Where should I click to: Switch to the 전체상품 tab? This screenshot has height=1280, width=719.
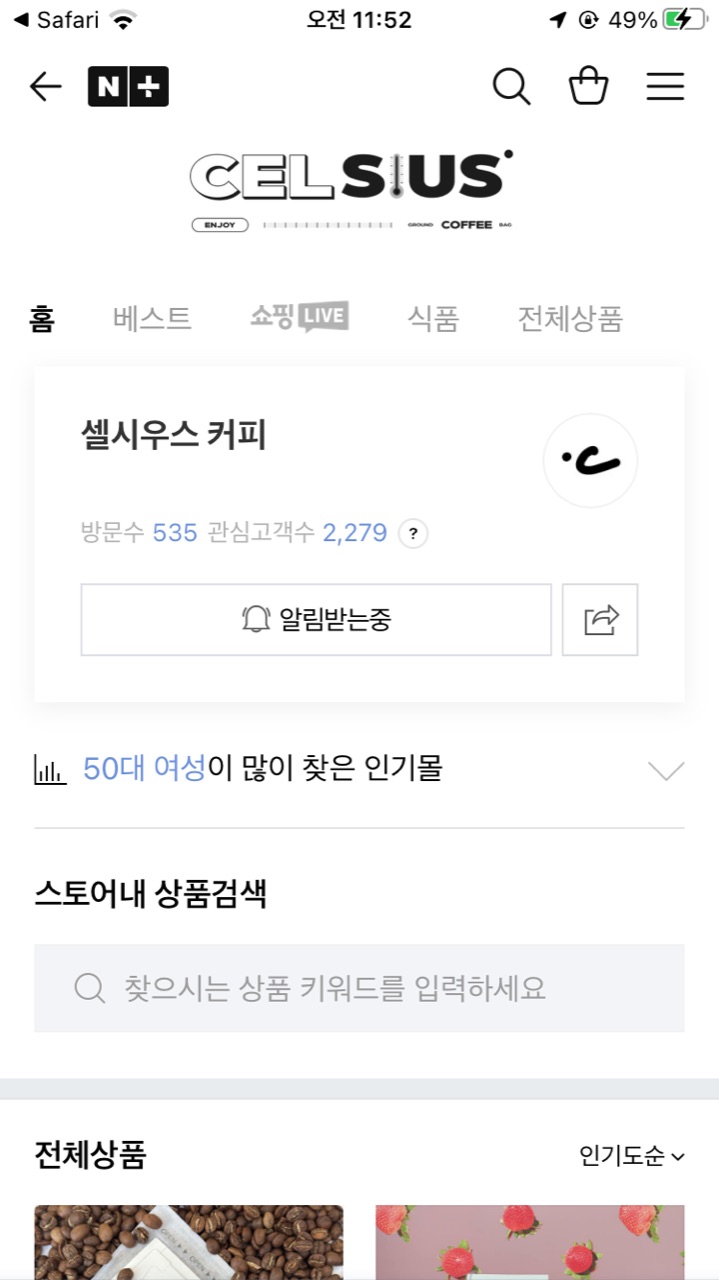(570, 319)
